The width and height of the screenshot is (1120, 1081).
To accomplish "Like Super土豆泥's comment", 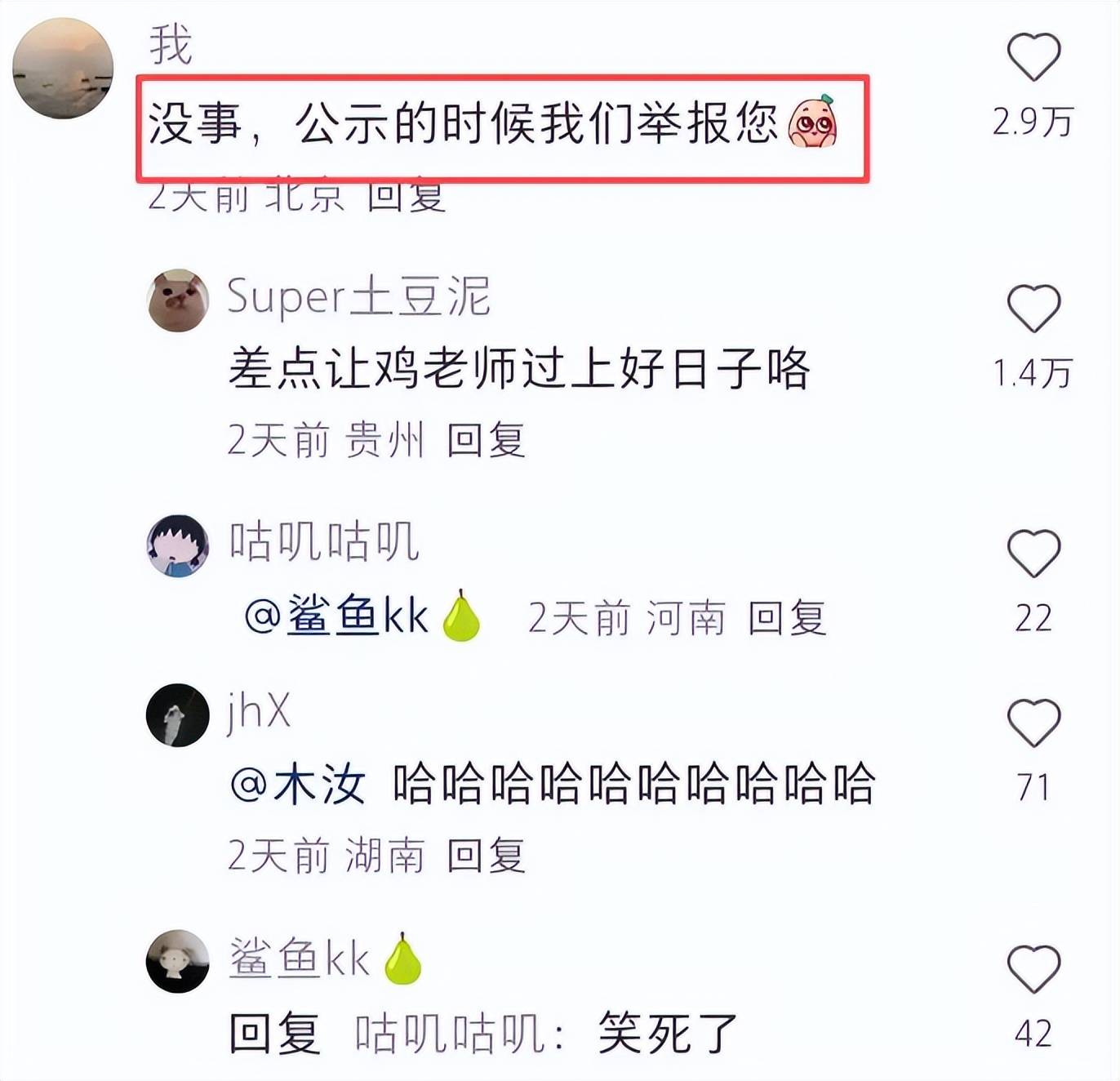I will 1033,309.
